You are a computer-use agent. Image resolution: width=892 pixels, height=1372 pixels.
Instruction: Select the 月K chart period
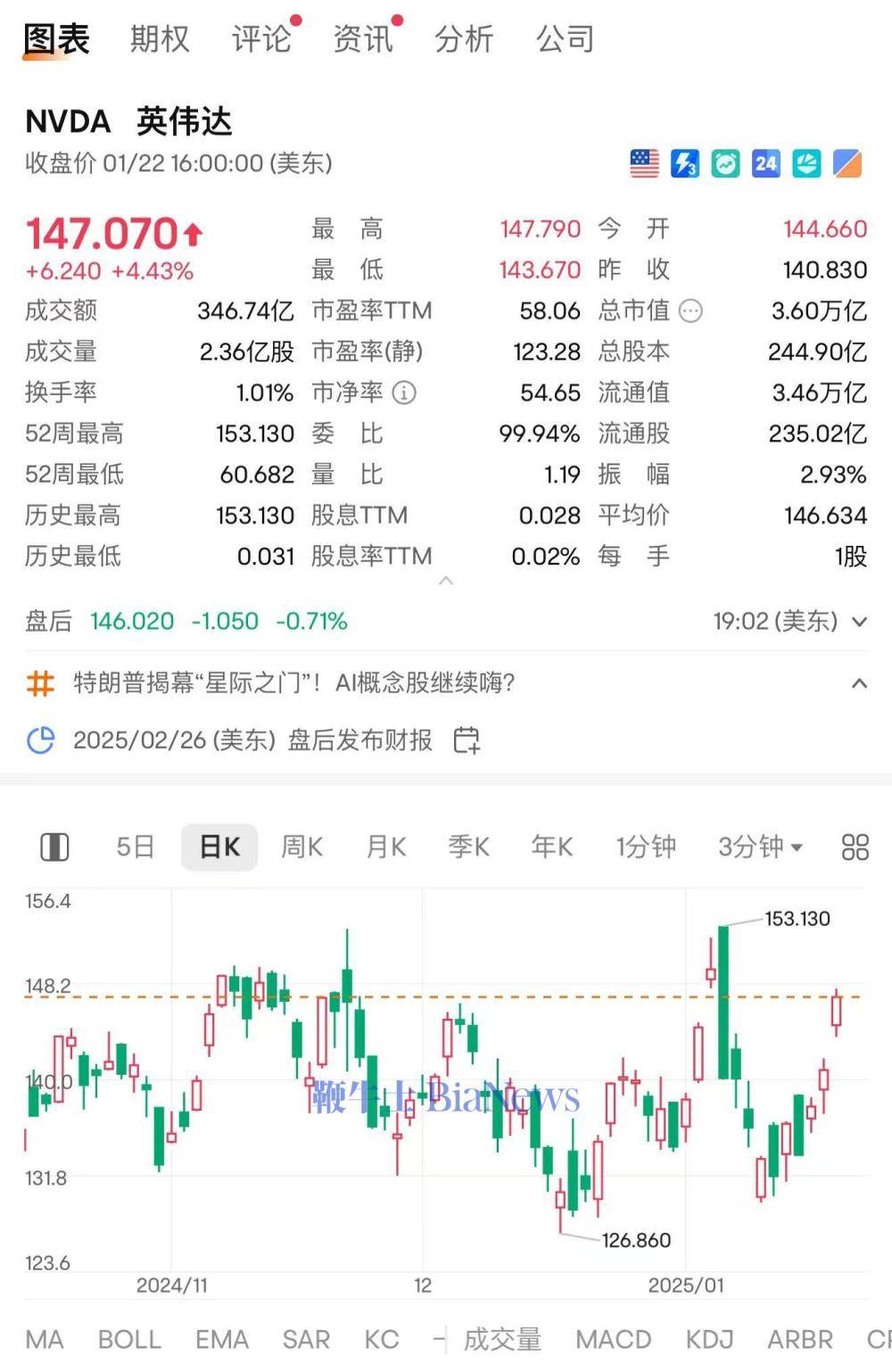click(x=386, y=847)
